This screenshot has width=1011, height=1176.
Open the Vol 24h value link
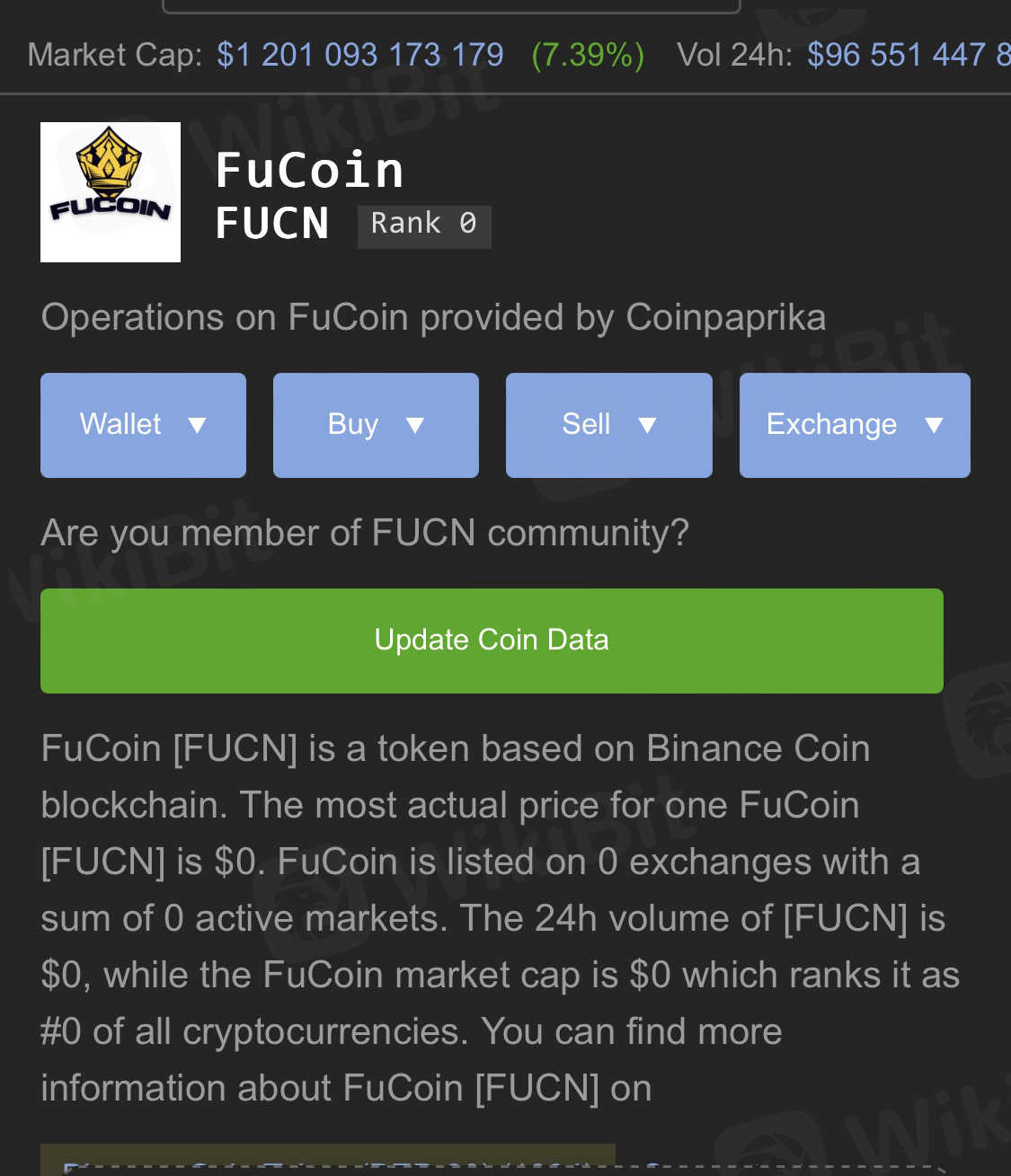(x=908, y=55)
